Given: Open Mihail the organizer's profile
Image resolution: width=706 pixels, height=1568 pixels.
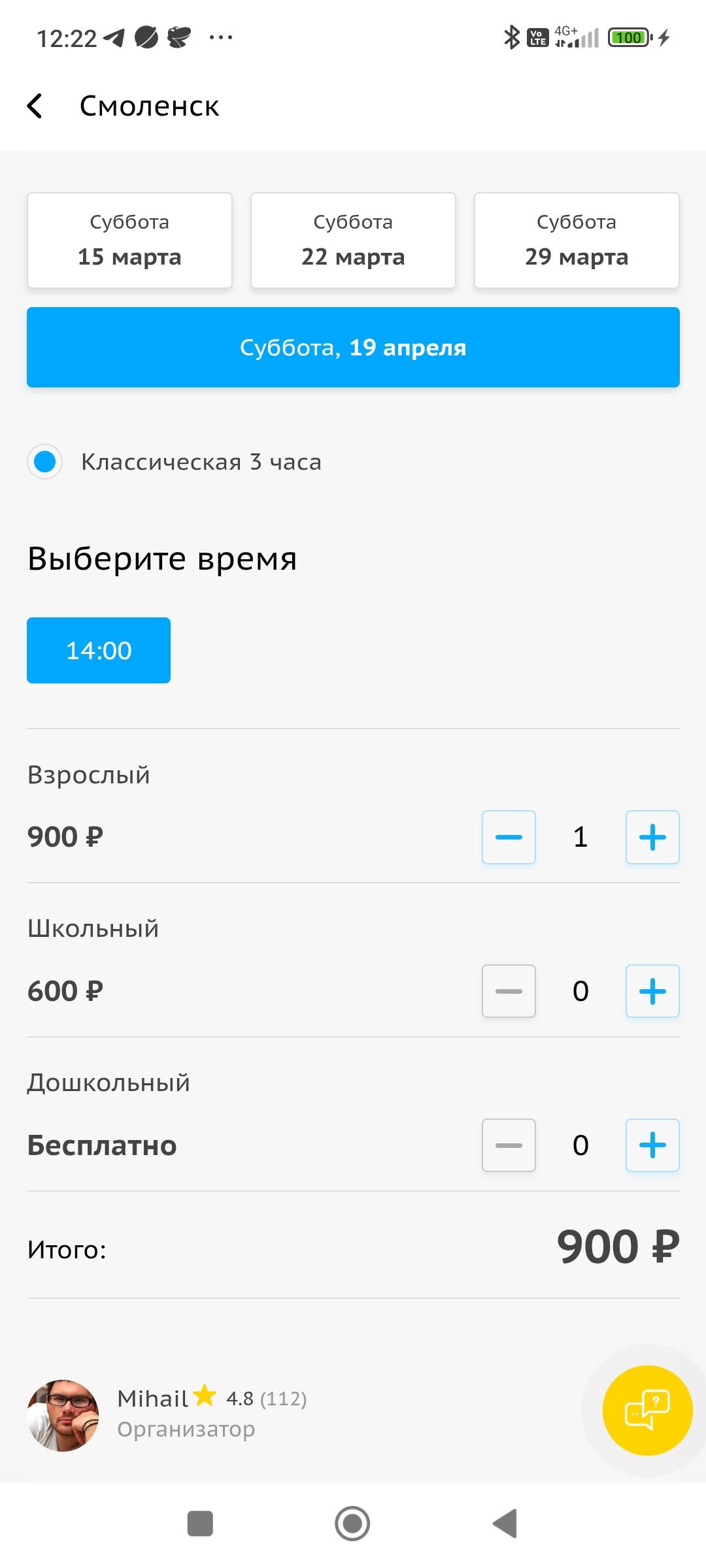Looking at the screenshot, I should (x=155, y=1399).
